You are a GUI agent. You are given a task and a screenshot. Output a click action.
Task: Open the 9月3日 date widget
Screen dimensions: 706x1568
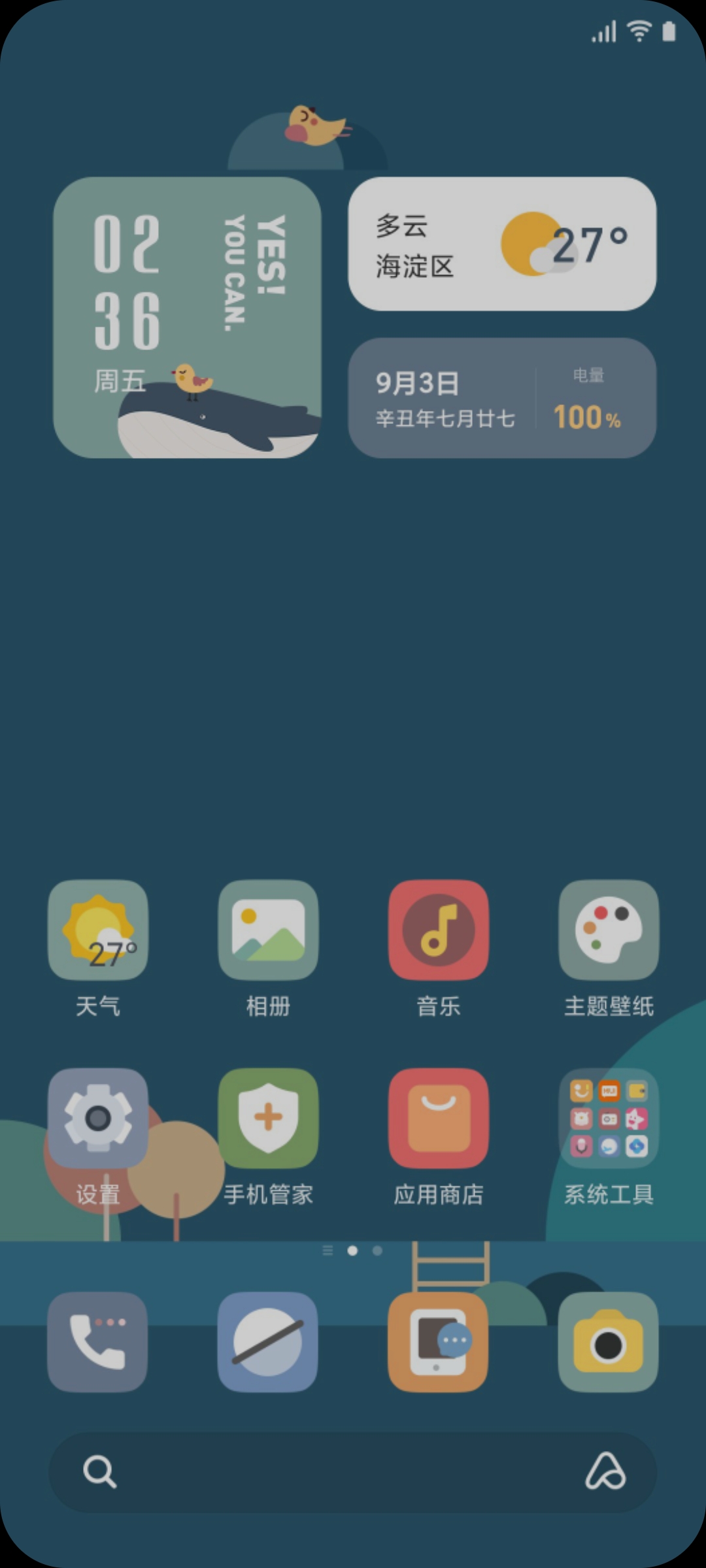[502, 398]
